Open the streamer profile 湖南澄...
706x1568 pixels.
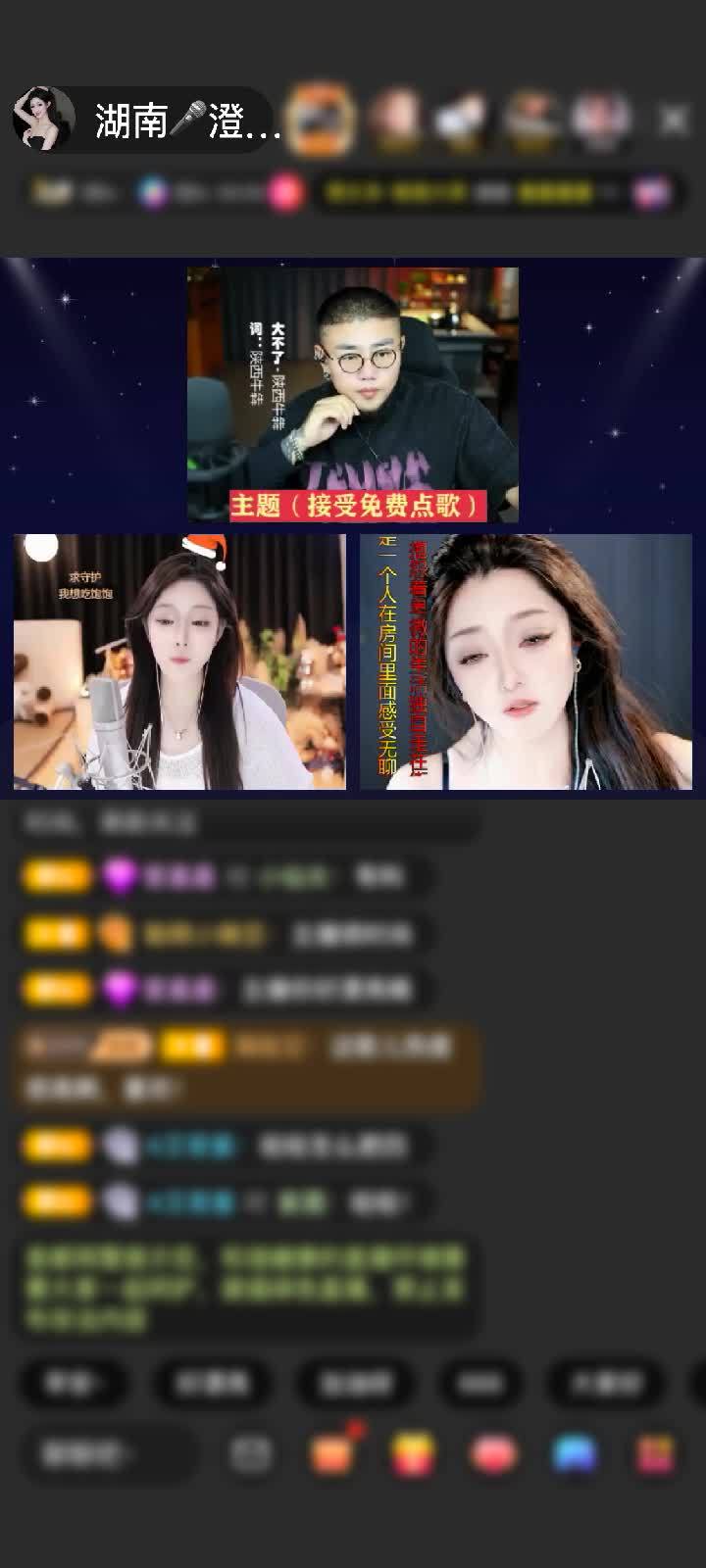tap(147, 120)
